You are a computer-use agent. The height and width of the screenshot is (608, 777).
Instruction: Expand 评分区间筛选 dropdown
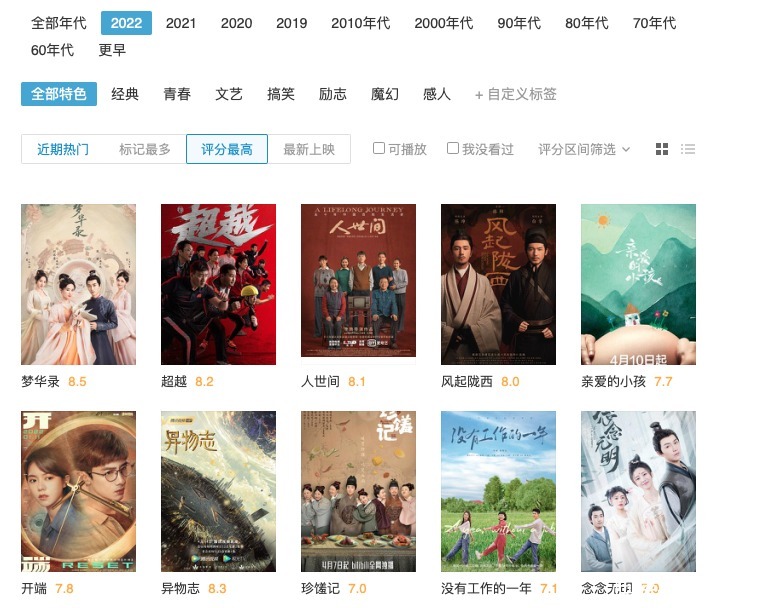584,149
